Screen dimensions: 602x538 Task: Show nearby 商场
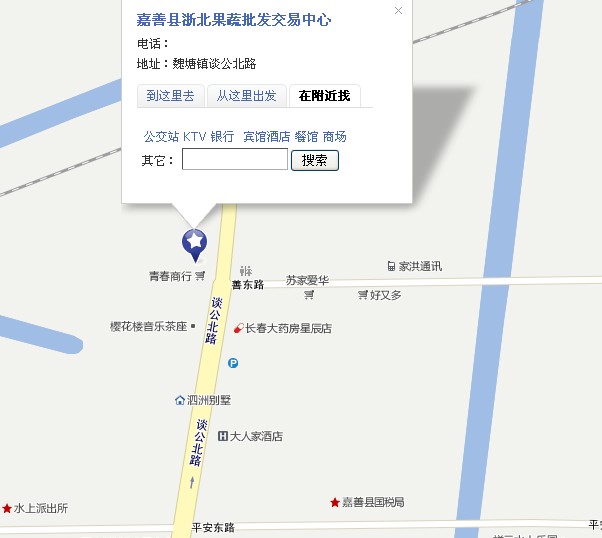334,136
